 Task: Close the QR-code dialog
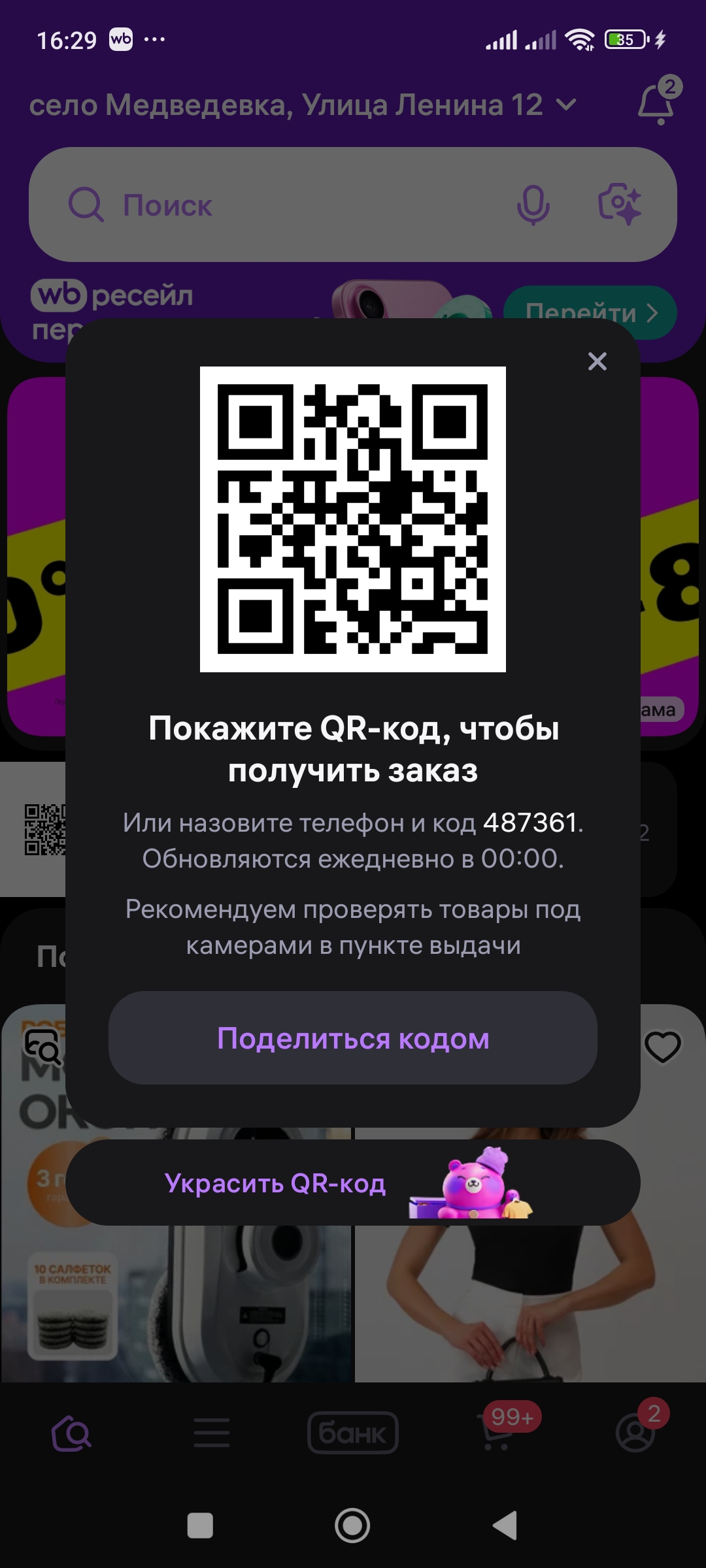pyautogui.click(x=597, y=361)
